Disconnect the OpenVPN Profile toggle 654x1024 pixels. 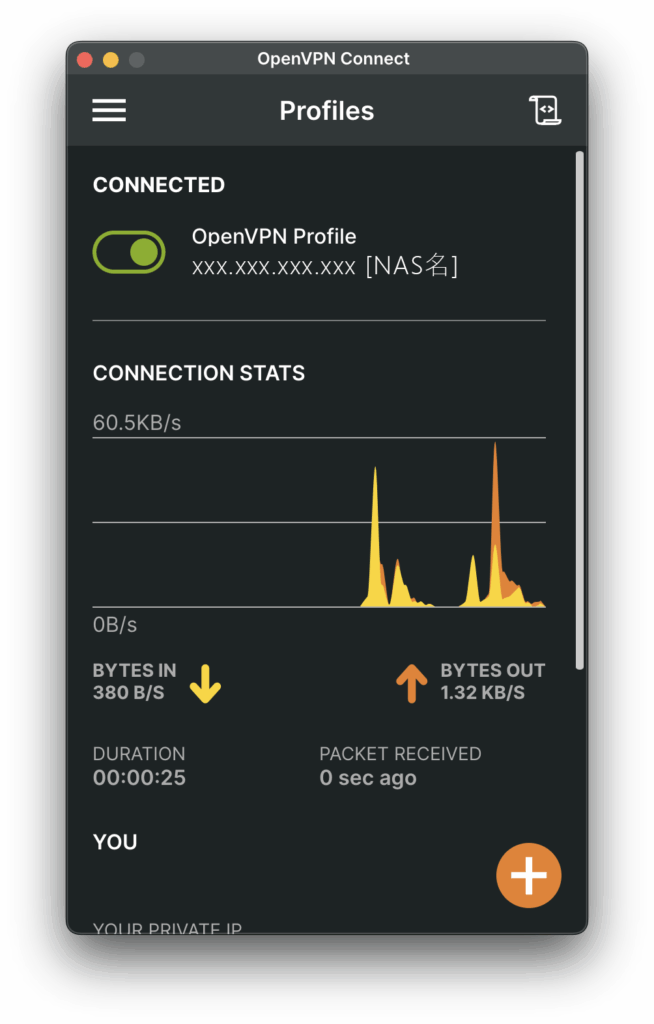tap(129, 252)
